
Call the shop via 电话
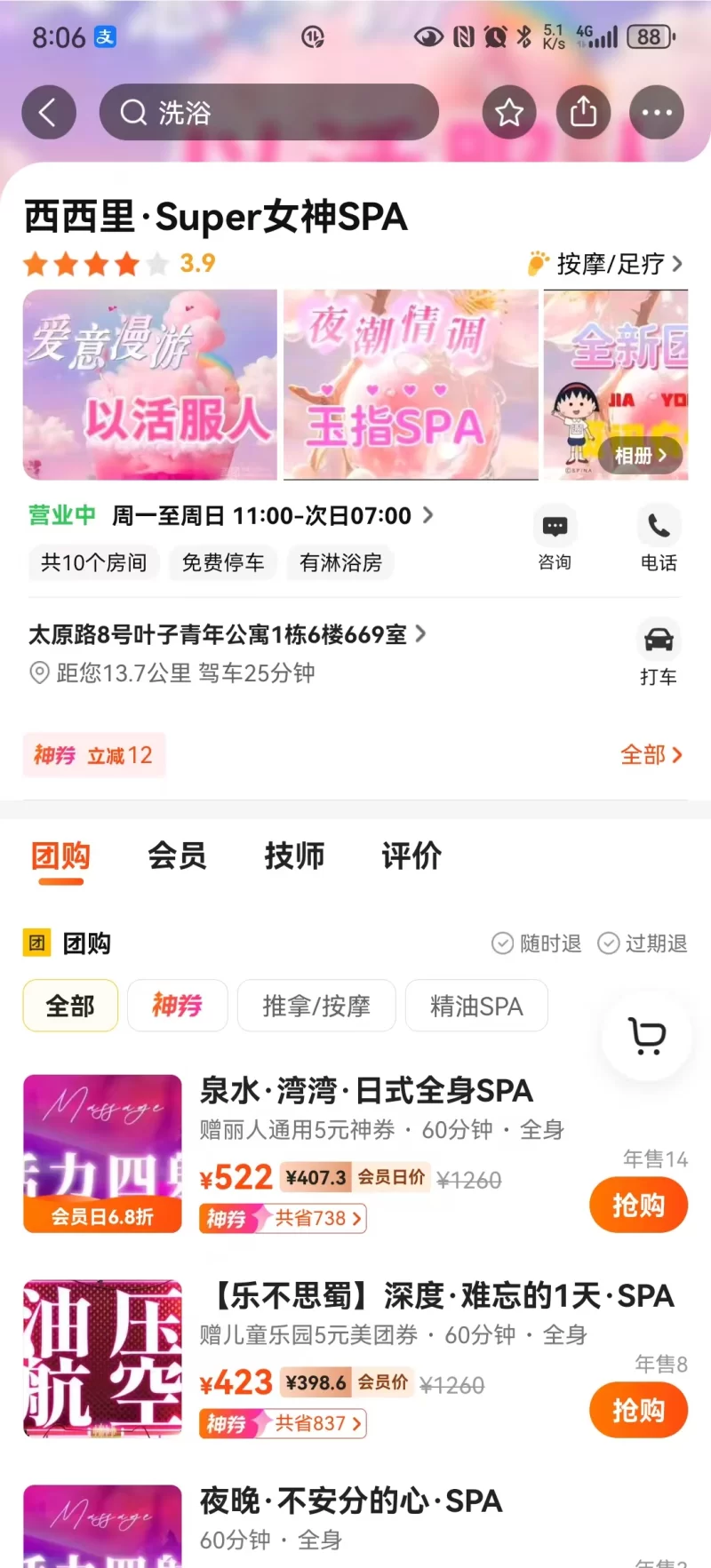(x=659, y=539)
